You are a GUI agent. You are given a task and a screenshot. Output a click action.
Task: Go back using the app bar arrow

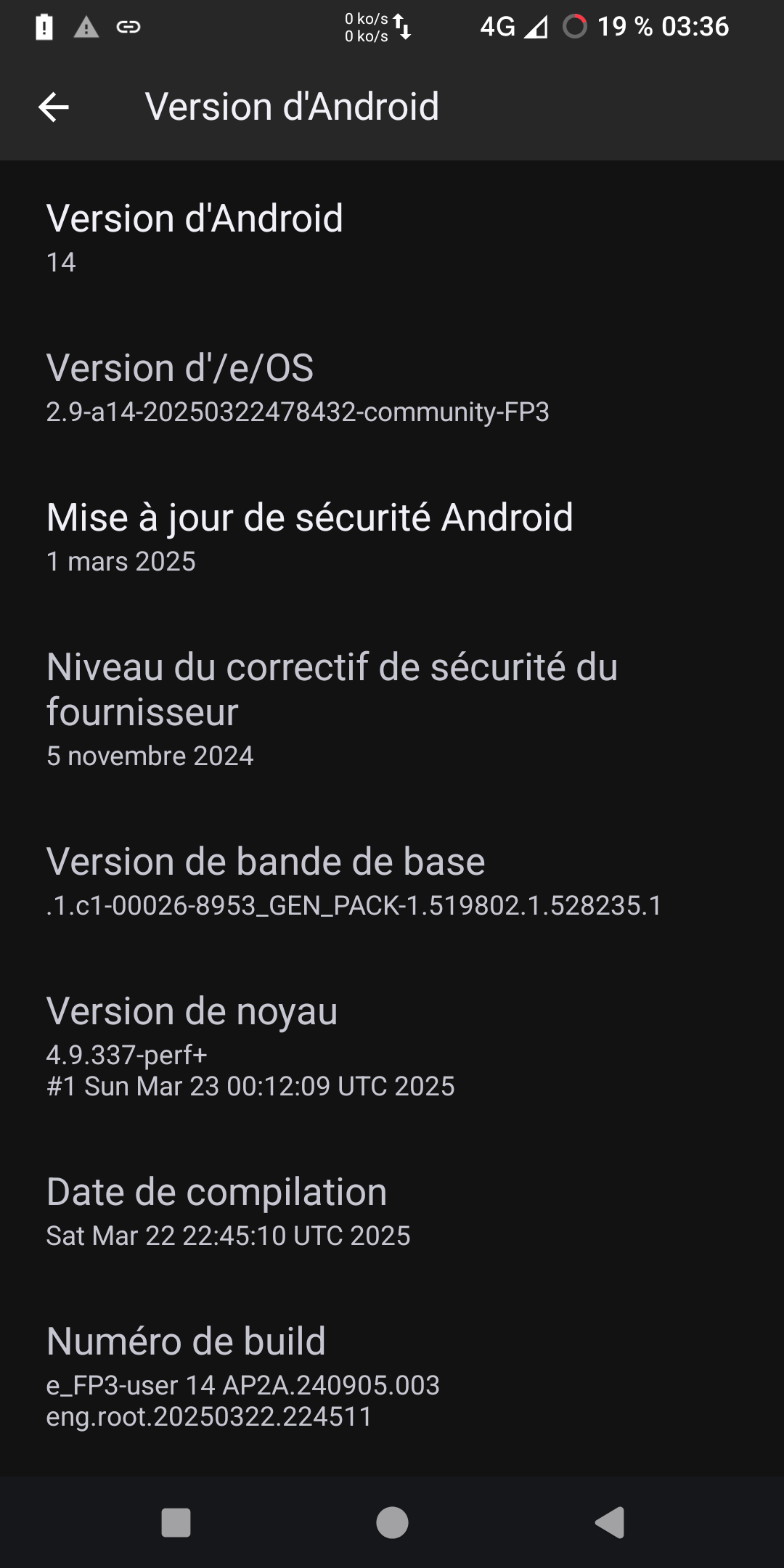[53, 107]
